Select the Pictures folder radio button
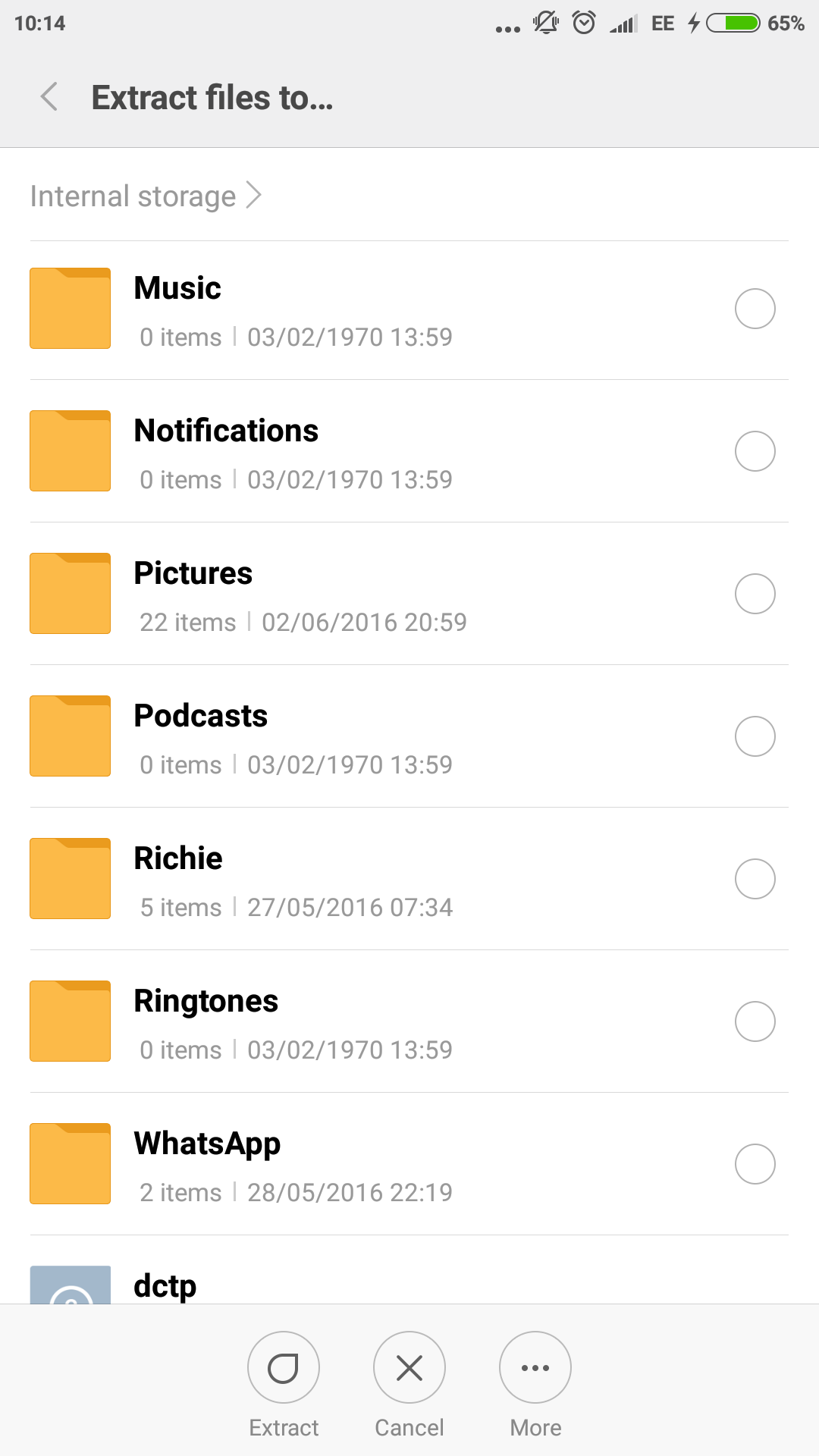This screenshot has height=1456, width=819. 755,594
